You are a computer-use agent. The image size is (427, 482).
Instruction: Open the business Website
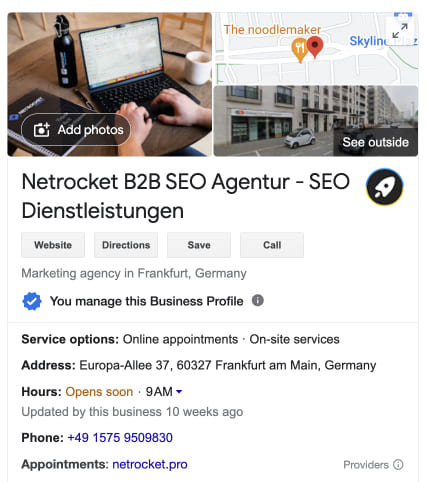point(53,245)
